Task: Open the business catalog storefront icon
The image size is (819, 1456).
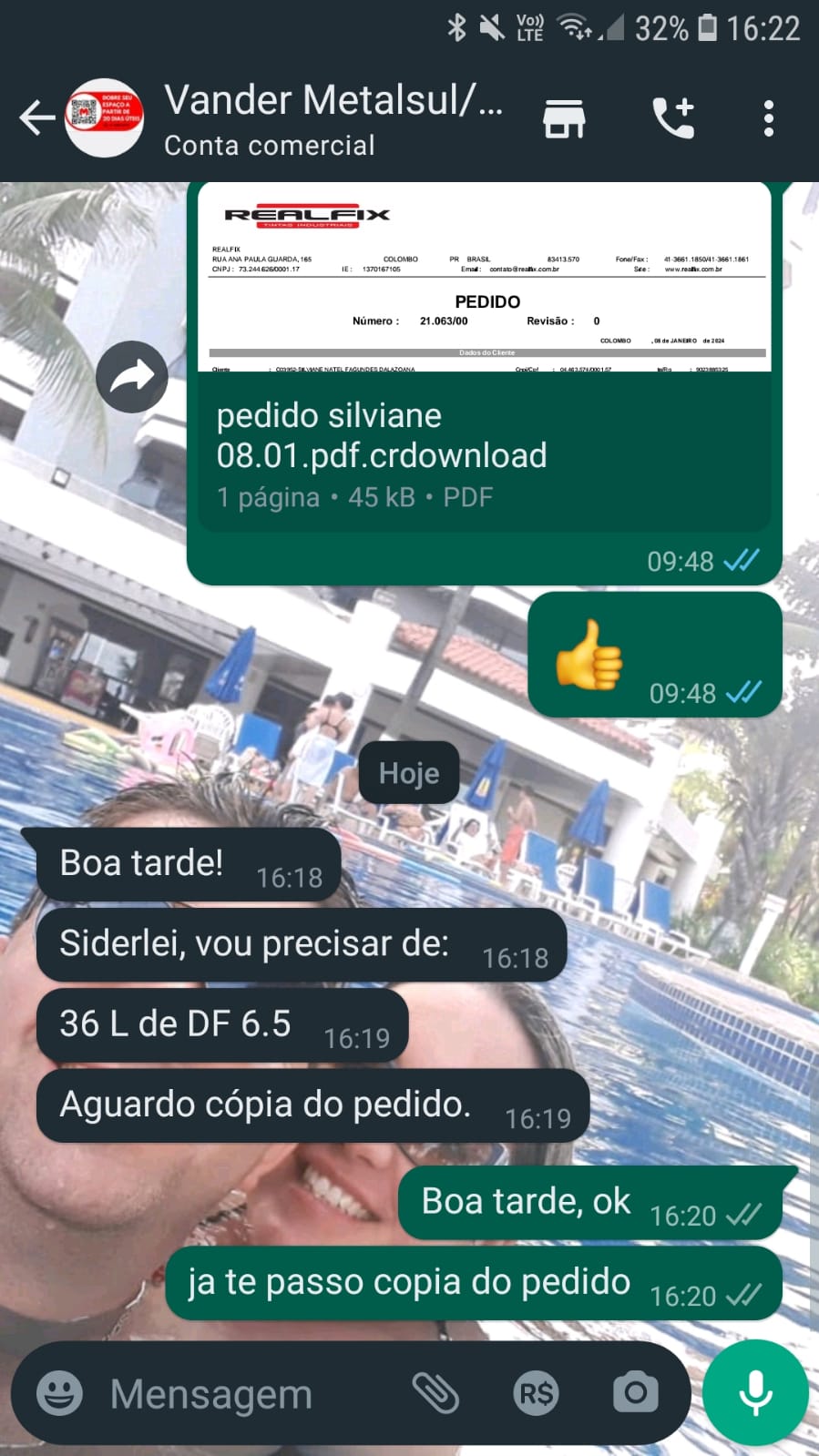Action: click(564, 118)
